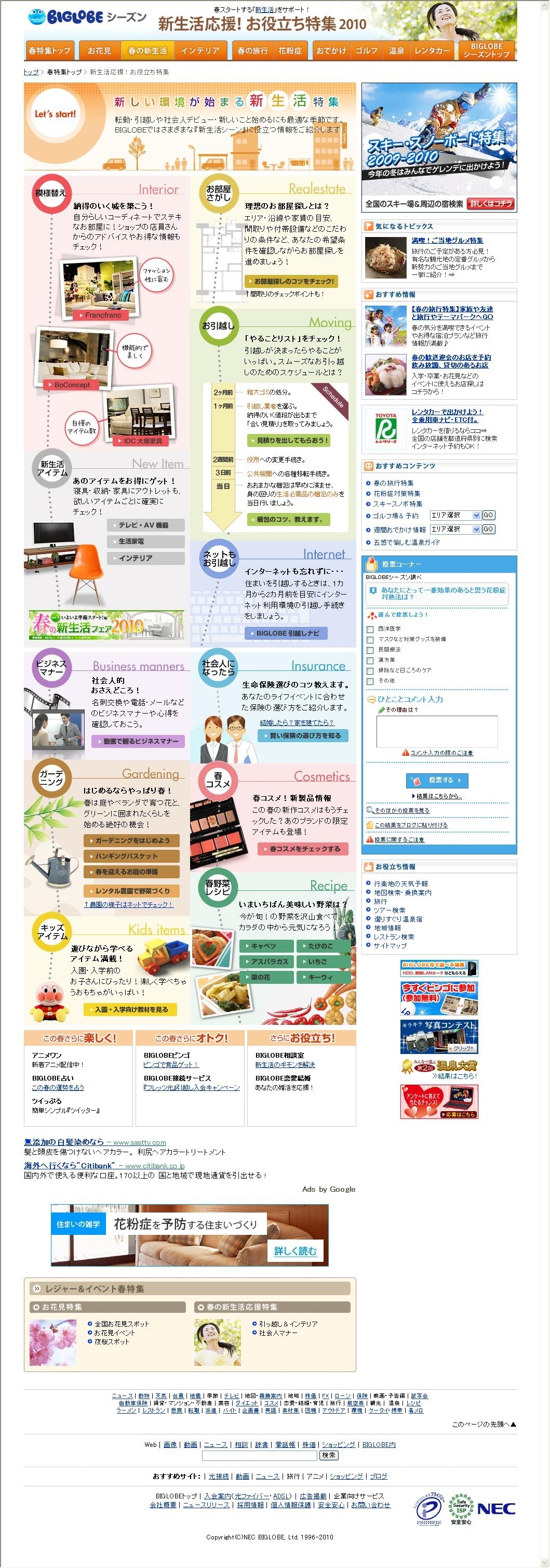Open the 花粉症 navigation tab
This screenshot has width=550, height=1568.
click(290, 50)
